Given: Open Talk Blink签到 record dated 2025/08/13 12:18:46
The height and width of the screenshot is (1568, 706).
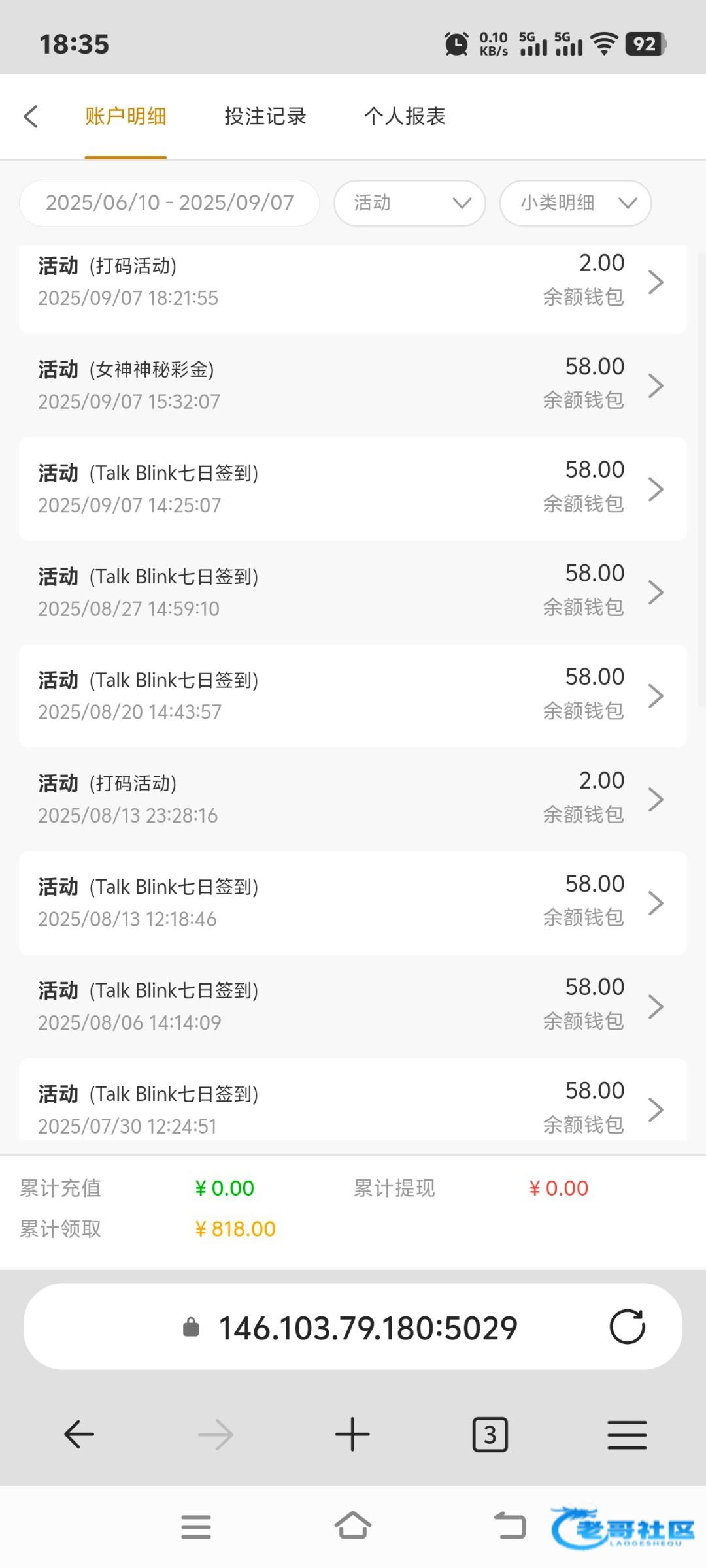Looking at the screenshot, I should click(353, 902).
